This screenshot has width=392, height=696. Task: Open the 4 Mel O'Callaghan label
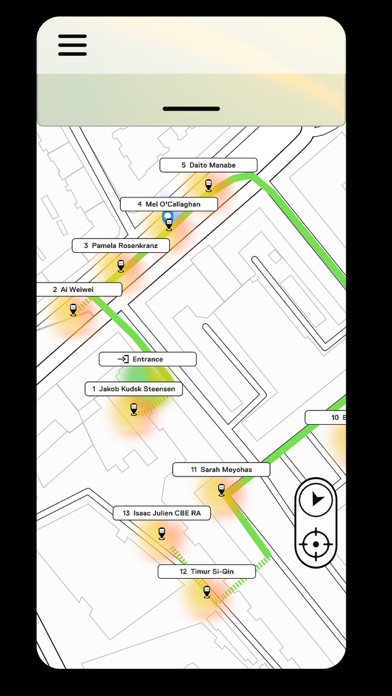coord(169,204)
